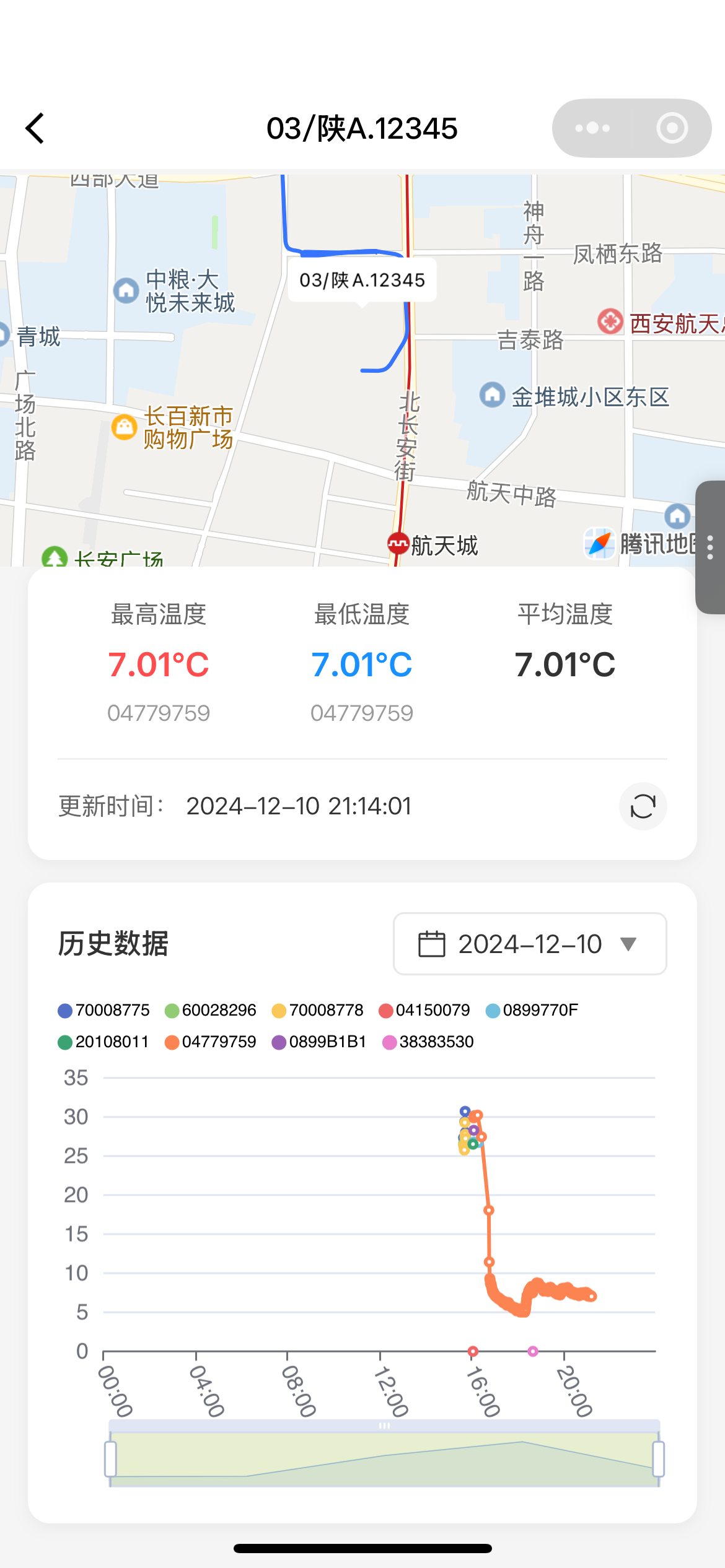Select the 03/陕A.12345 vehicle label on map
This screenshot has width=725, height=1568.
pyautogui.click(x=361, y=280)
